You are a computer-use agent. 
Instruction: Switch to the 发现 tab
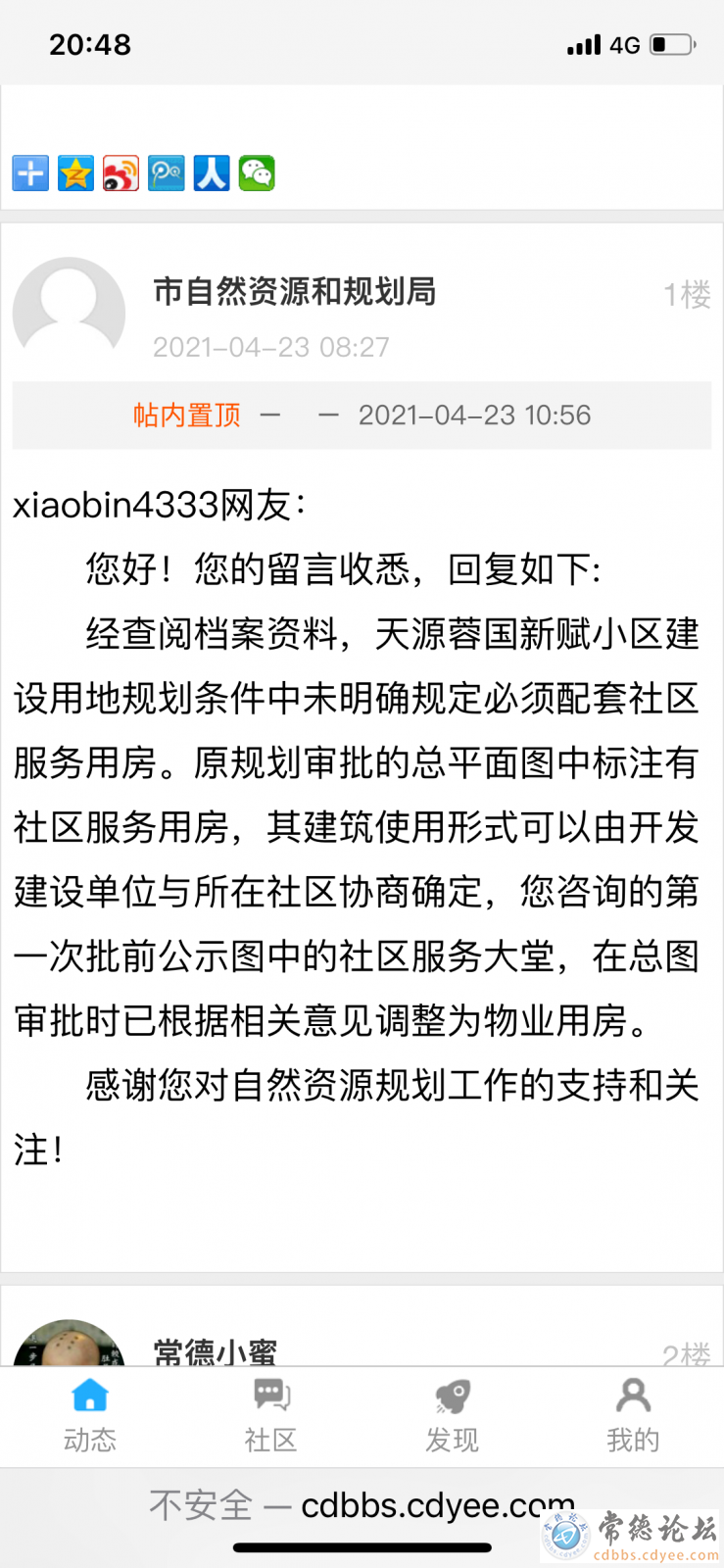coord(452,1416)
